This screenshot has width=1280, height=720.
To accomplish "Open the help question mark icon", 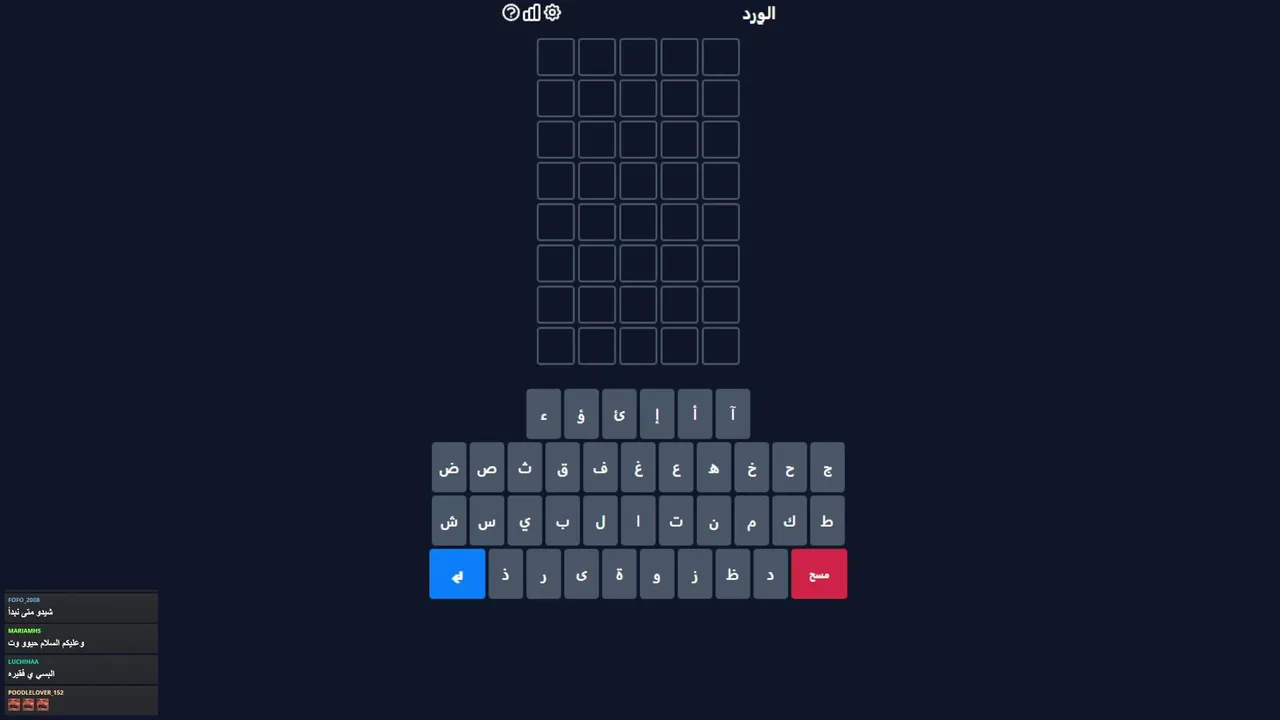I will tap(511, 13).
